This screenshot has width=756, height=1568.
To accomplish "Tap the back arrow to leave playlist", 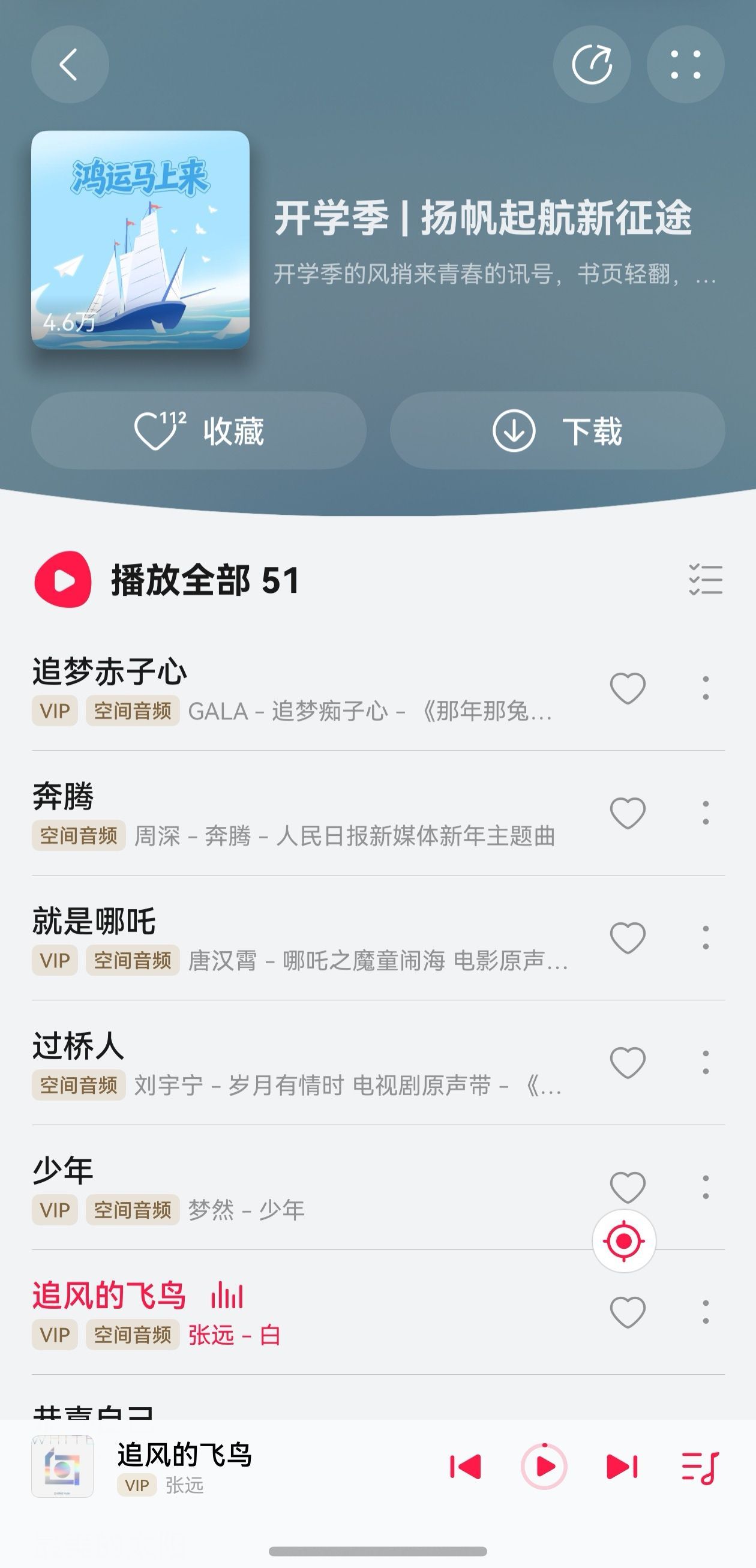I will [x=70, y=65].
